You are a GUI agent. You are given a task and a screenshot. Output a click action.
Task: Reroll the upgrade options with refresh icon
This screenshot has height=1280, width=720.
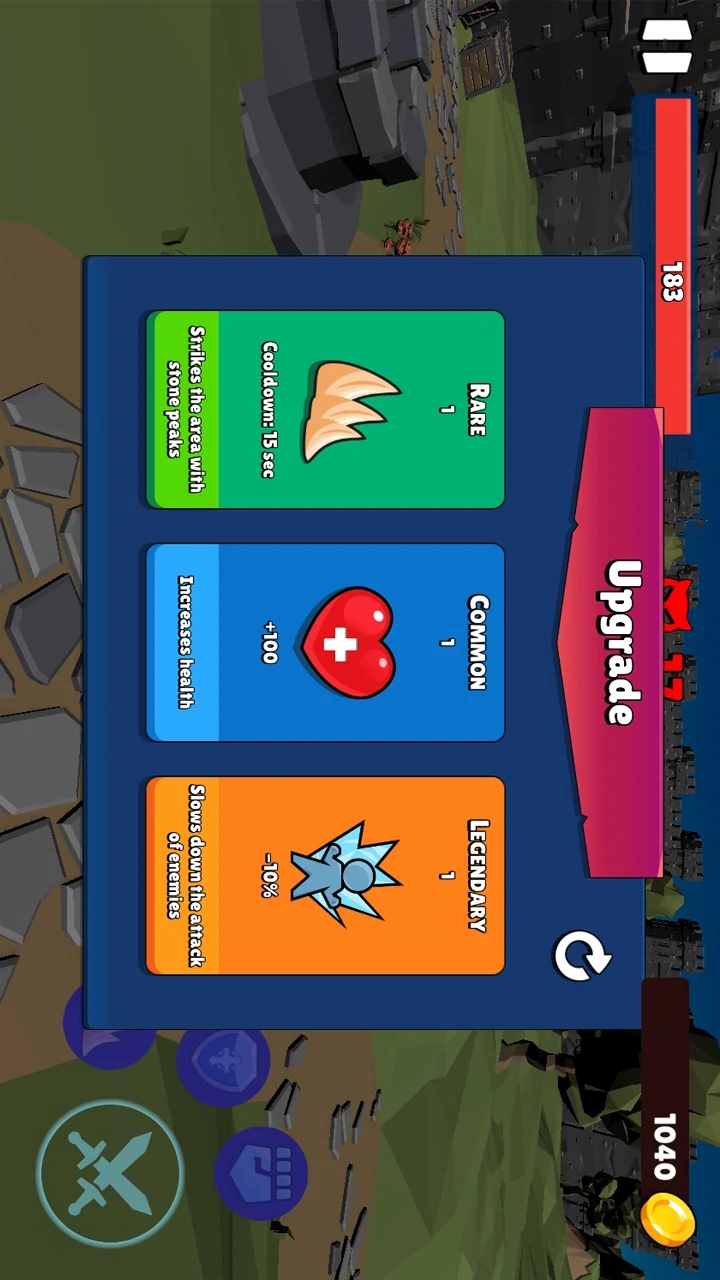click(x=581, y=956)
